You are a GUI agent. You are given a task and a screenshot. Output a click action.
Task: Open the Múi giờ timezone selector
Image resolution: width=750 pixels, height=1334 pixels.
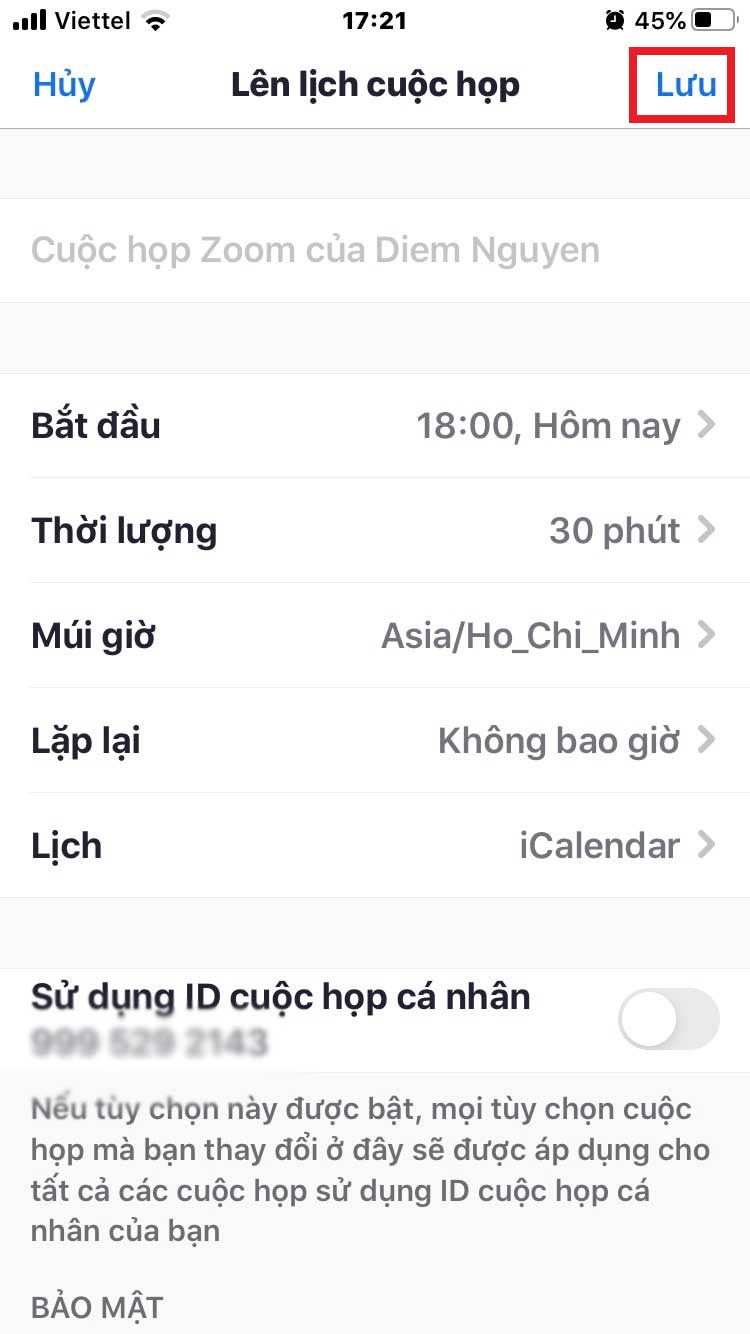(x=375, y=635)
